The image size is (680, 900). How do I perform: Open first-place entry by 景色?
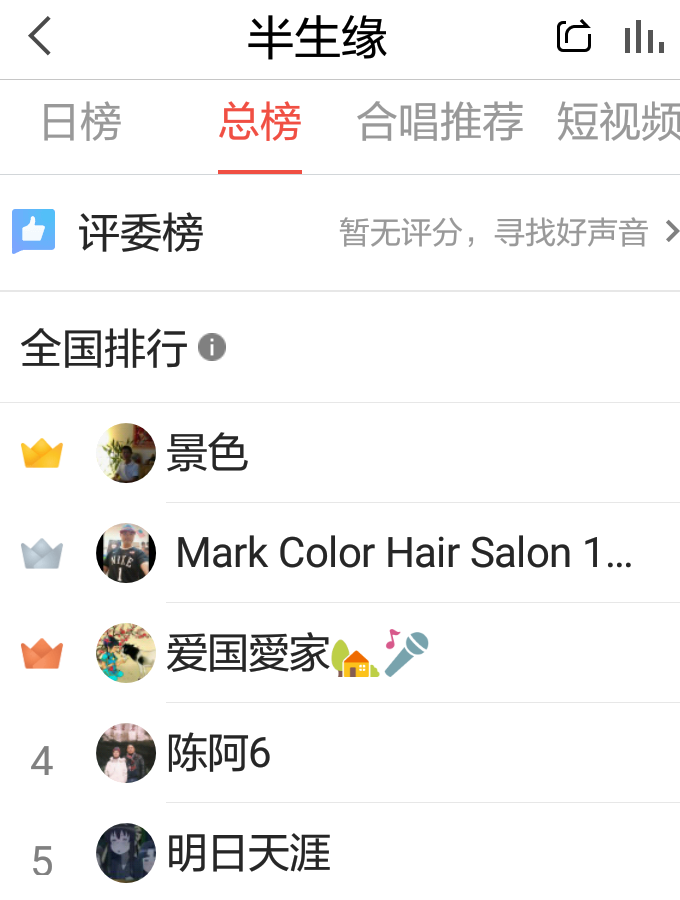pyautogui.click(x=340, y=453)
